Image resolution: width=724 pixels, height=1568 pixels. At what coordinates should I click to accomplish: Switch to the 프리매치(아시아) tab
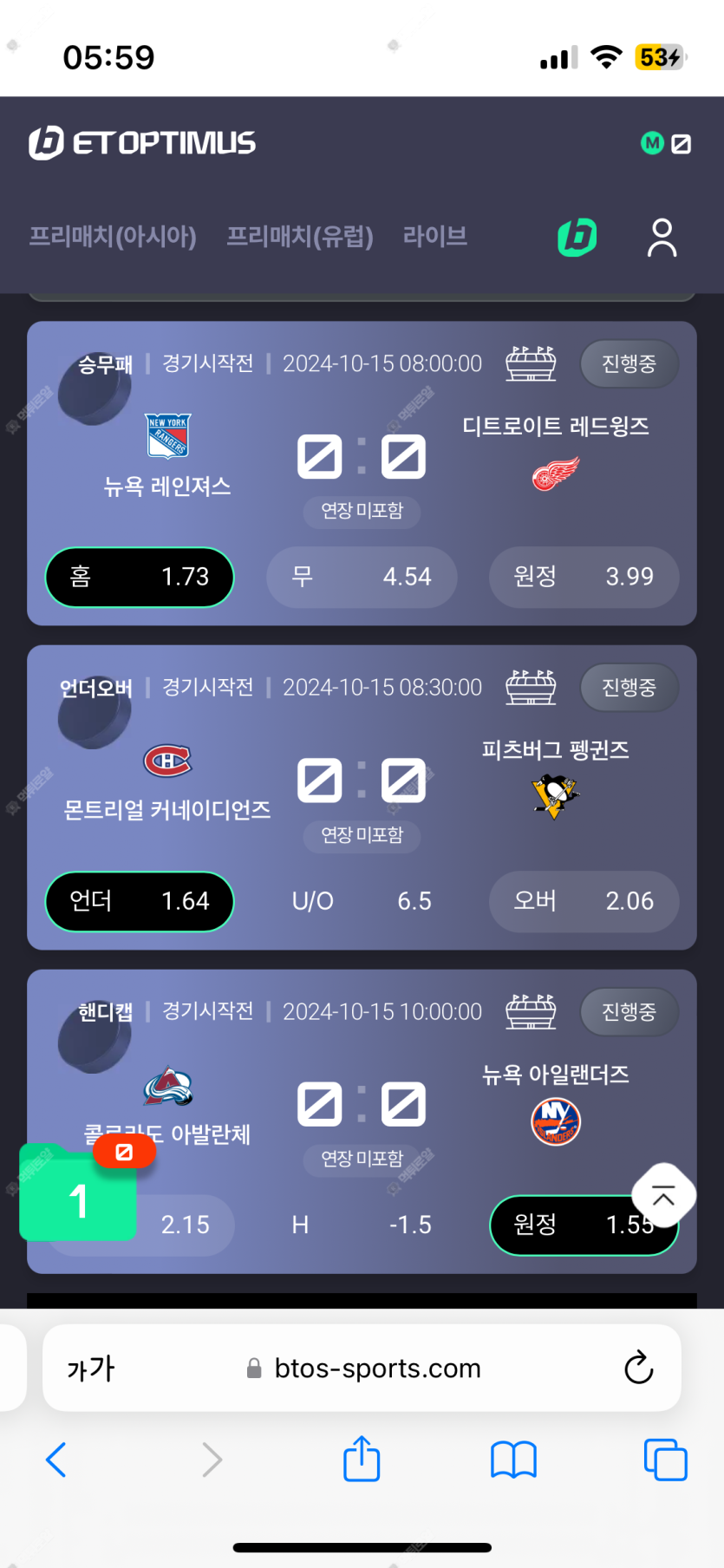click(x=113, y=236)
